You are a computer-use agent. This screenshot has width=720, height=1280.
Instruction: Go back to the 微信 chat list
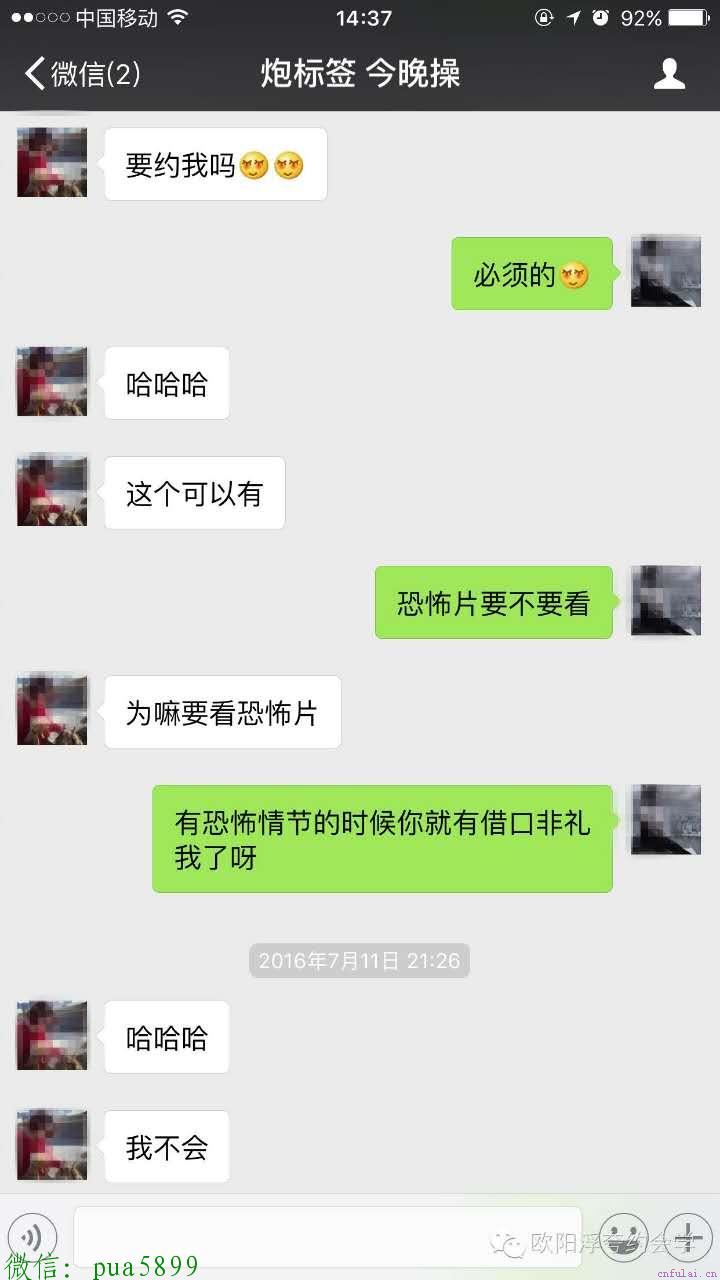[x=82, y=74]
